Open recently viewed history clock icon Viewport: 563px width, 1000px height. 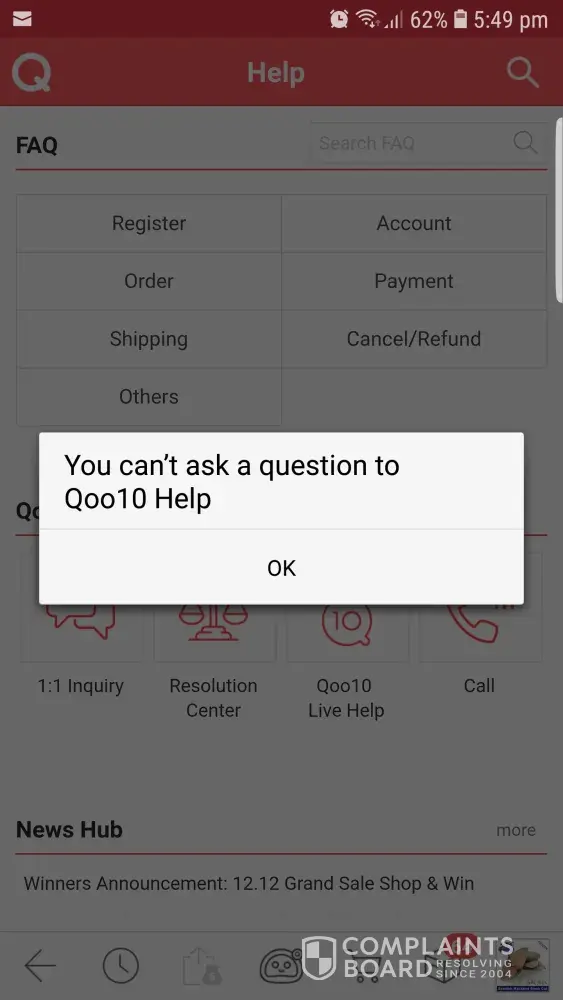(x=121, y=966)
